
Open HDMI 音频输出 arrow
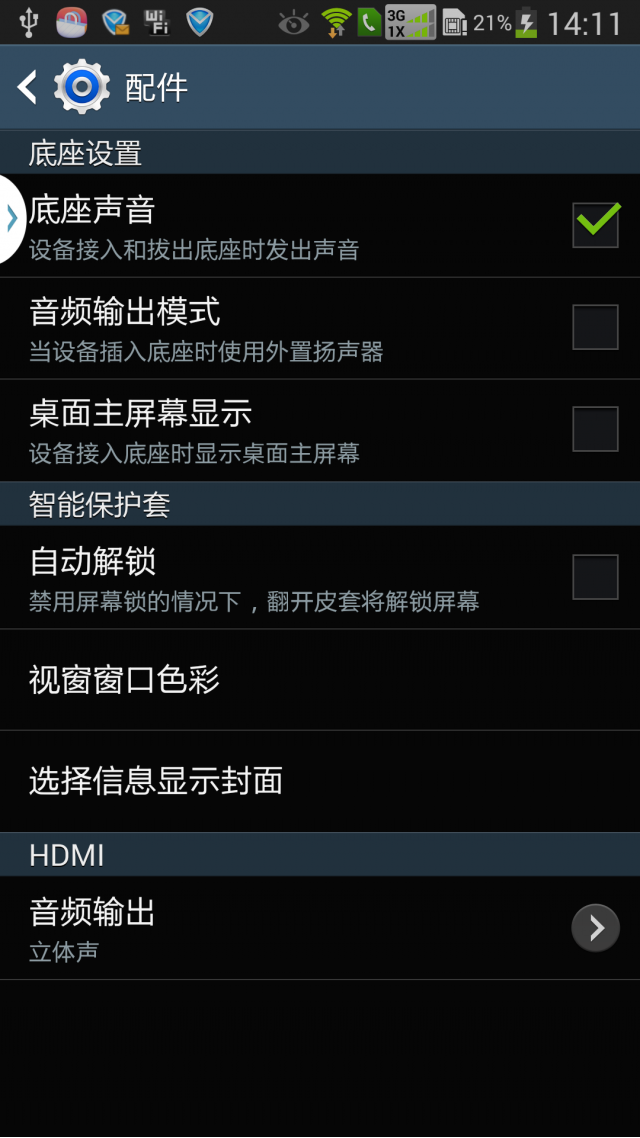coord(595,928)
